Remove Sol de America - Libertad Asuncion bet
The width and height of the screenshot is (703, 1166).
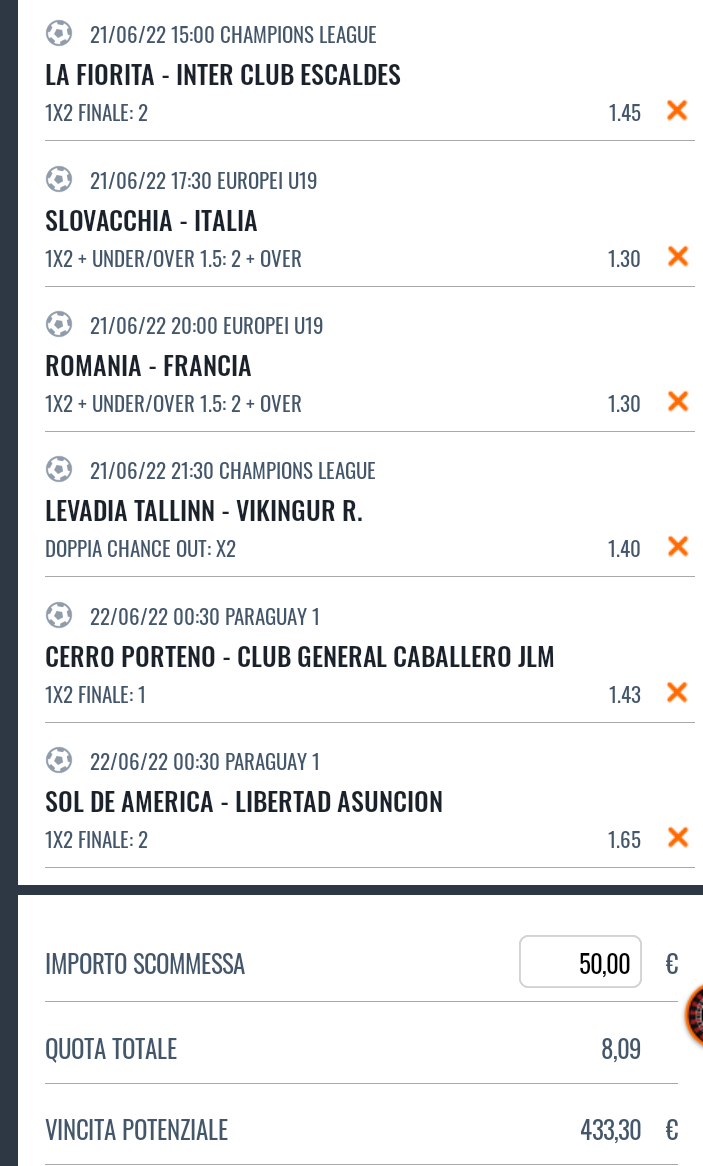point(677,838)
